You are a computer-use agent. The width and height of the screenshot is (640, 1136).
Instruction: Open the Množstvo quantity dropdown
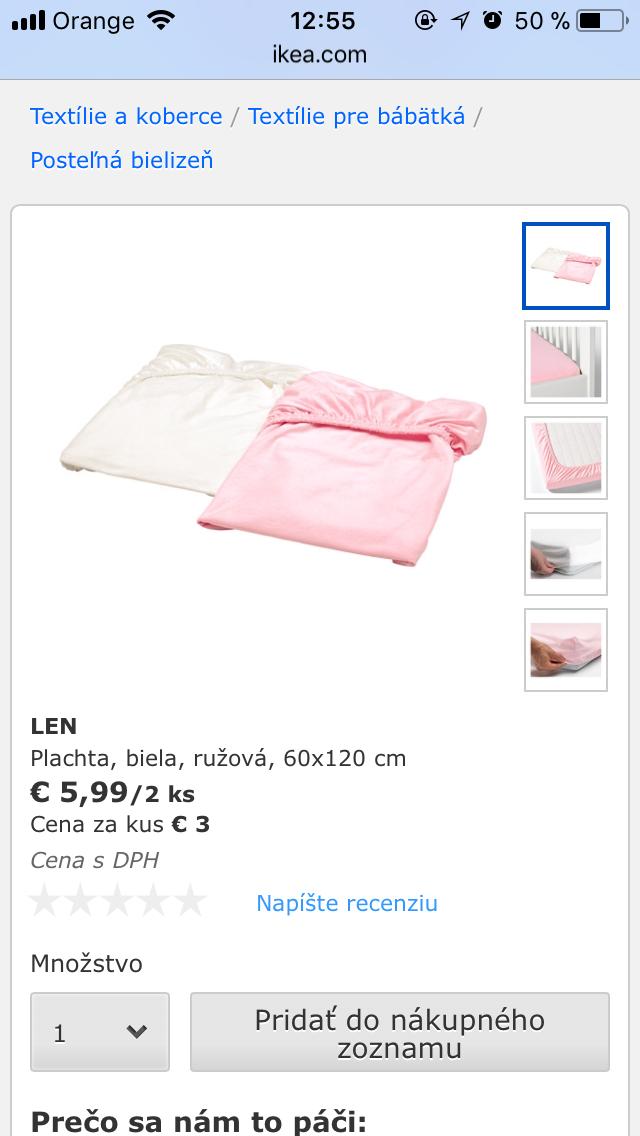[x=100, y=1032]
